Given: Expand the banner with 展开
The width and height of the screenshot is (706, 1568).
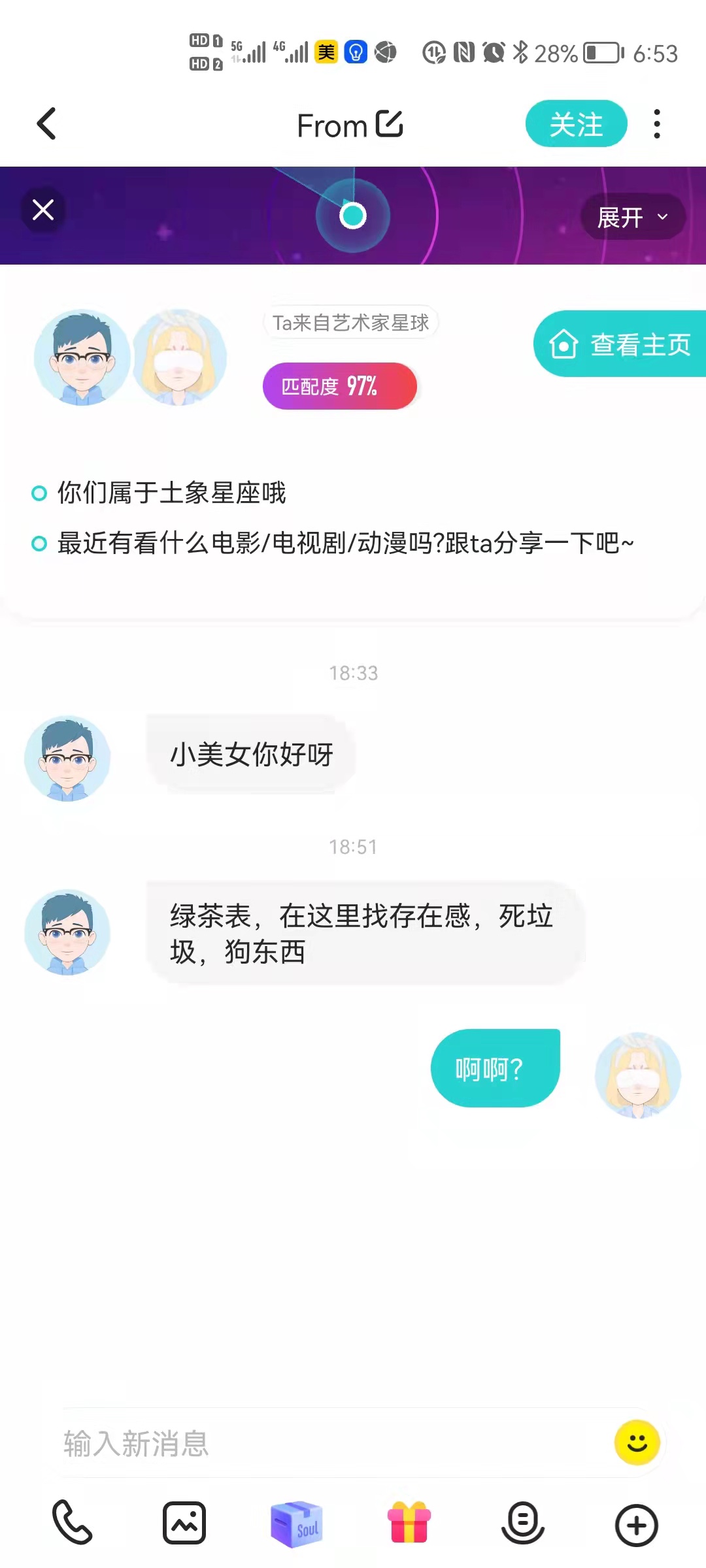Looking at the screenshot, I should [x=632, y=217].
